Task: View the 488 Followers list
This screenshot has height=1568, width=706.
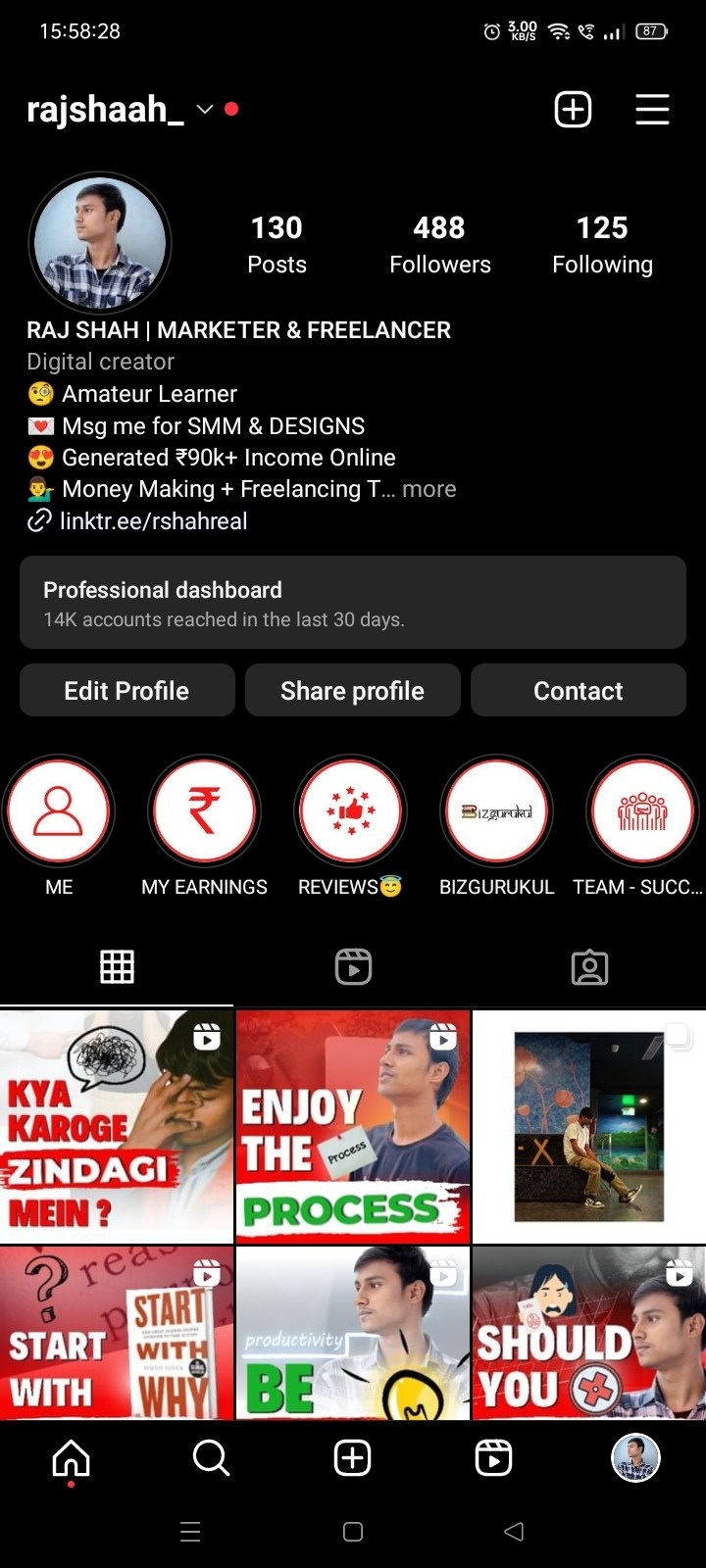Action: click(x=439, y=244)
